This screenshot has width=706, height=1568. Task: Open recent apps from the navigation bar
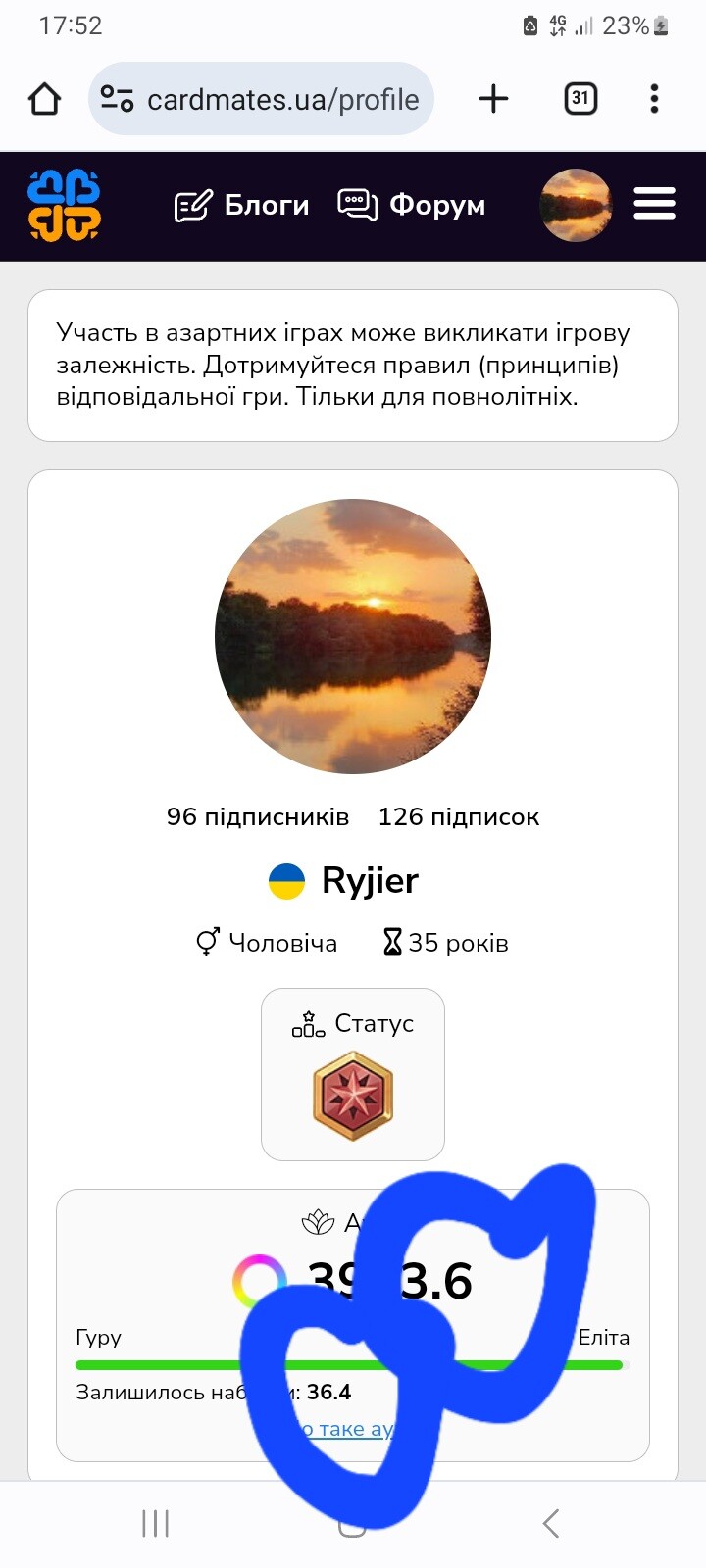click(155, 1523)
